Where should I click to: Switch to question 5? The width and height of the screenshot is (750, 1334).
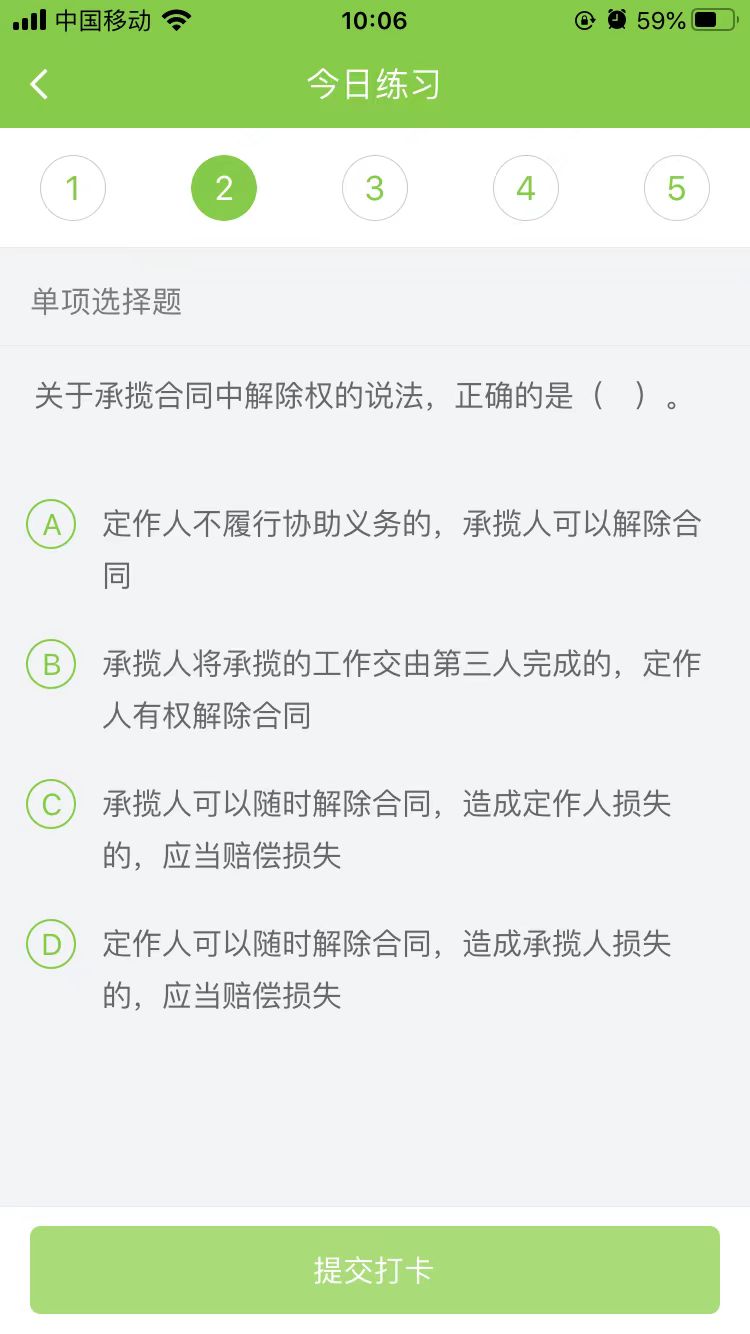pos(677,188)
